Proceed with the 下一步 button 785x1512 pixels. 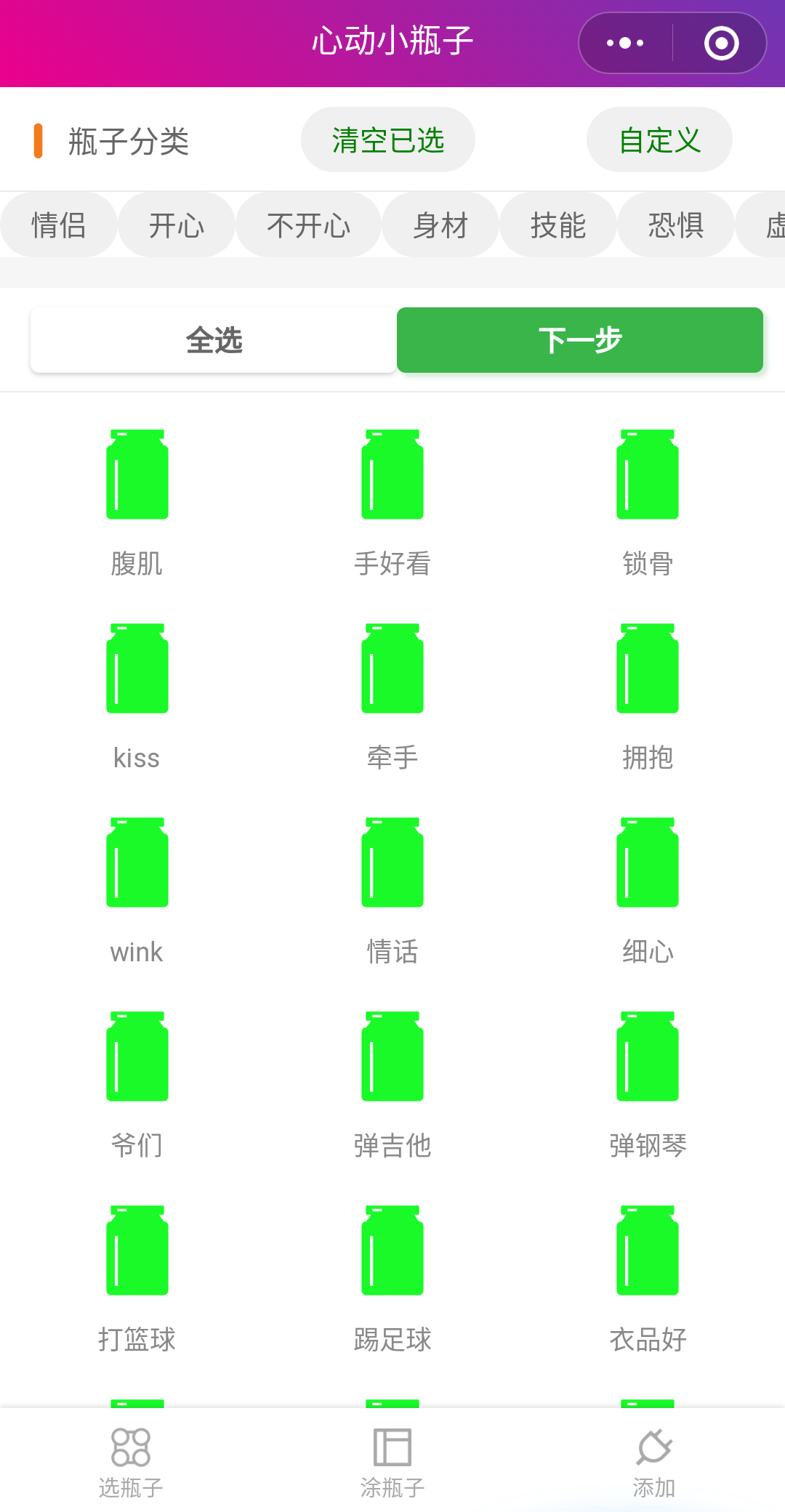coord(580,340)
